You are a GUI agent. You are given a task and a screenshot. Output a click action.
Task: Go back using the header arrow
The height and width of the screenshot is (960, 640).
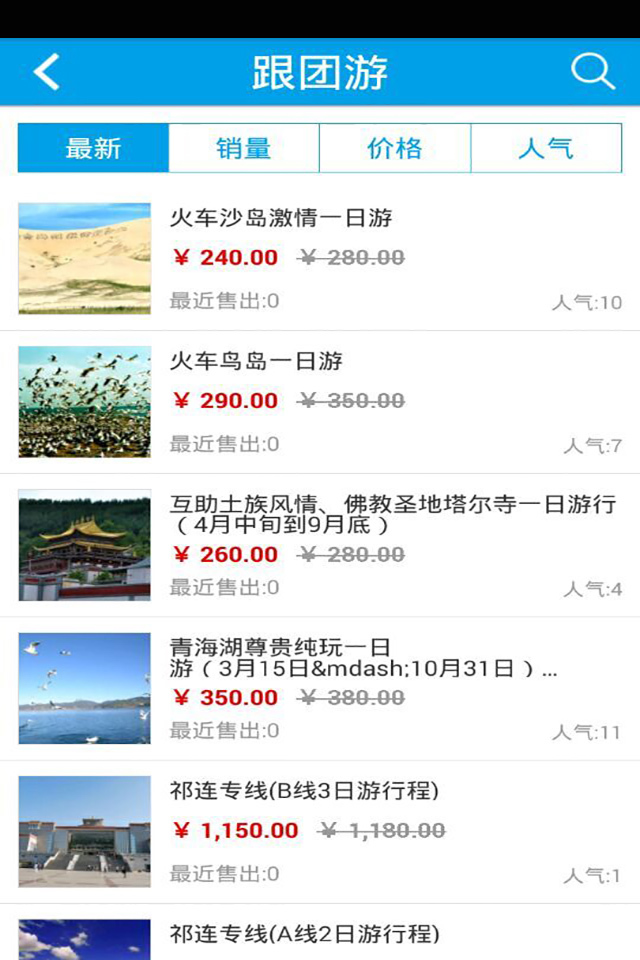(x=47, y=72)
